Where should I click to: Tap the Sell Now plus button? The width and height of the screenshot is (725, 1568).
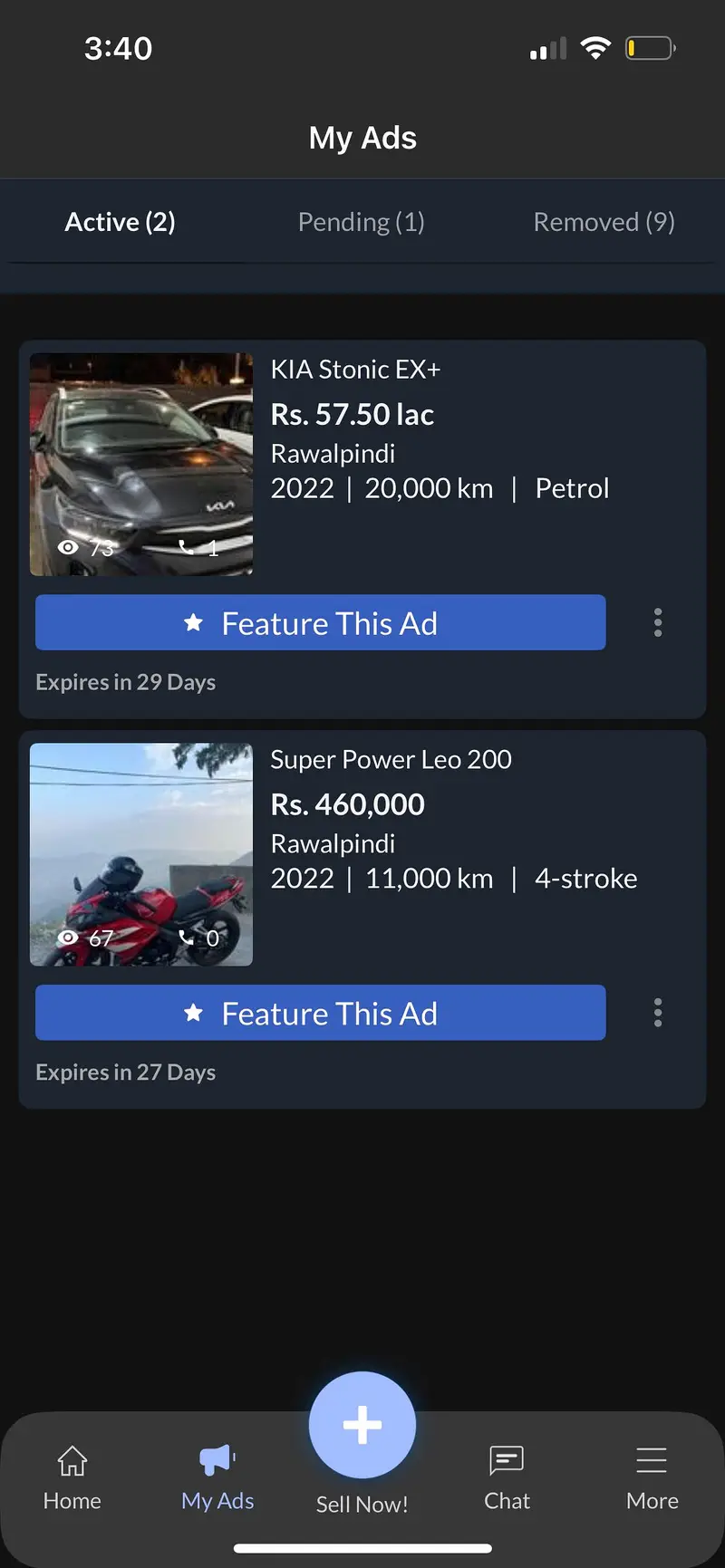(362, 1426)
